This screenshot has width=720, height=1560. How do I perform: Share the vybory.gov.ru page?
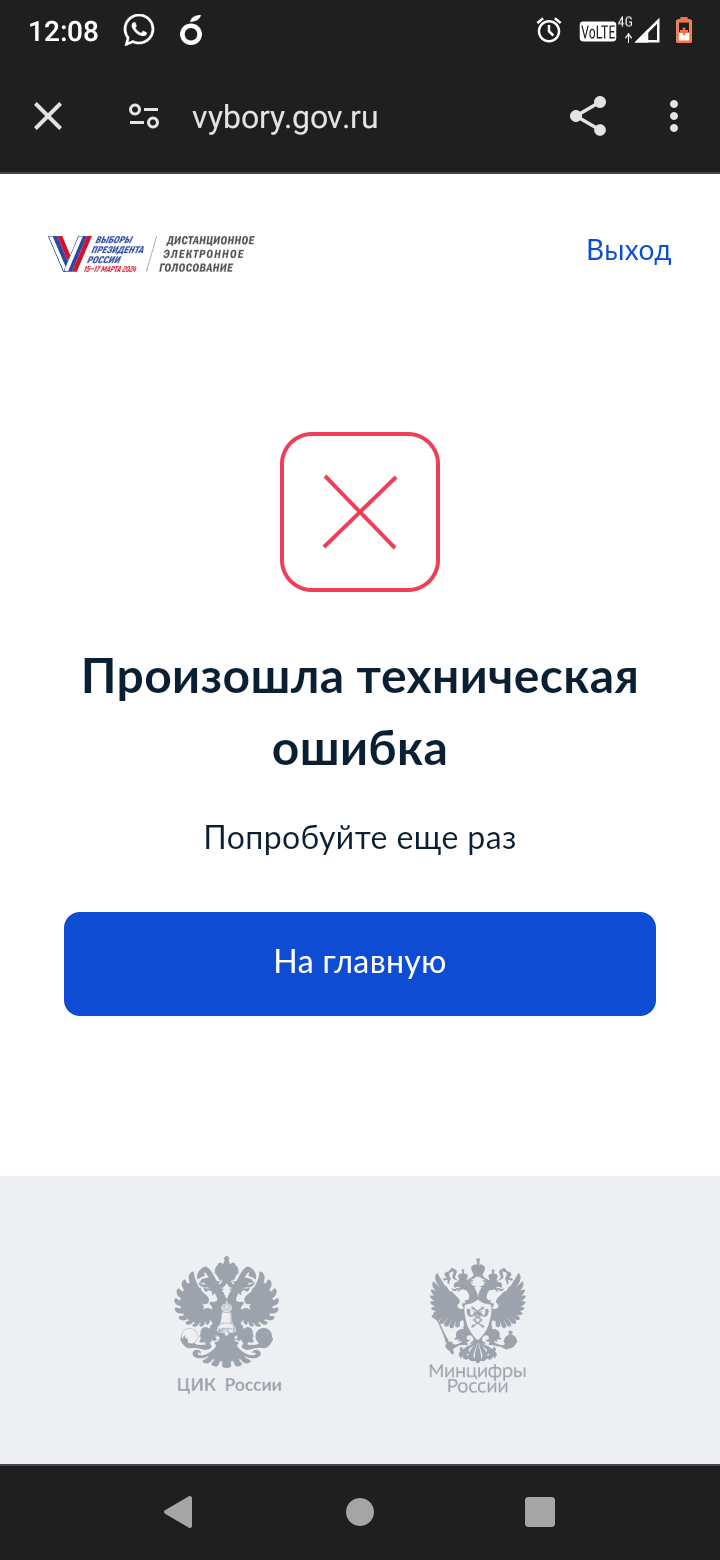pos(588,117)
